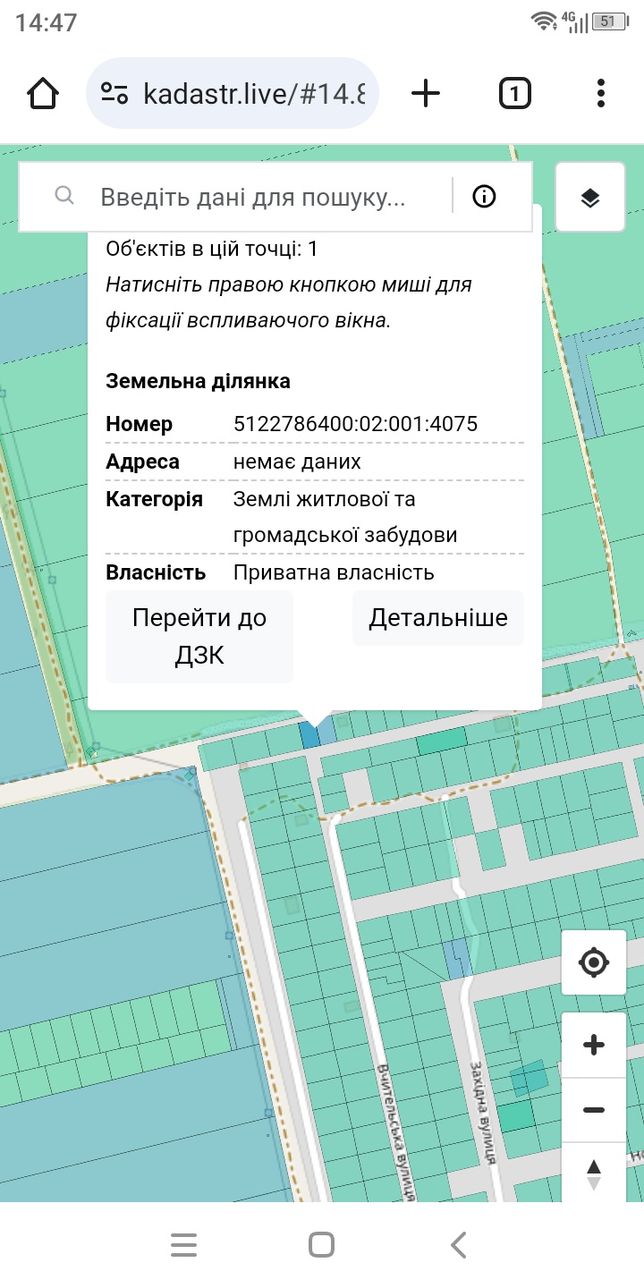This screenshot has height=1288, width=644.
Task: Open the browser home page
Action: coord(43,94)
